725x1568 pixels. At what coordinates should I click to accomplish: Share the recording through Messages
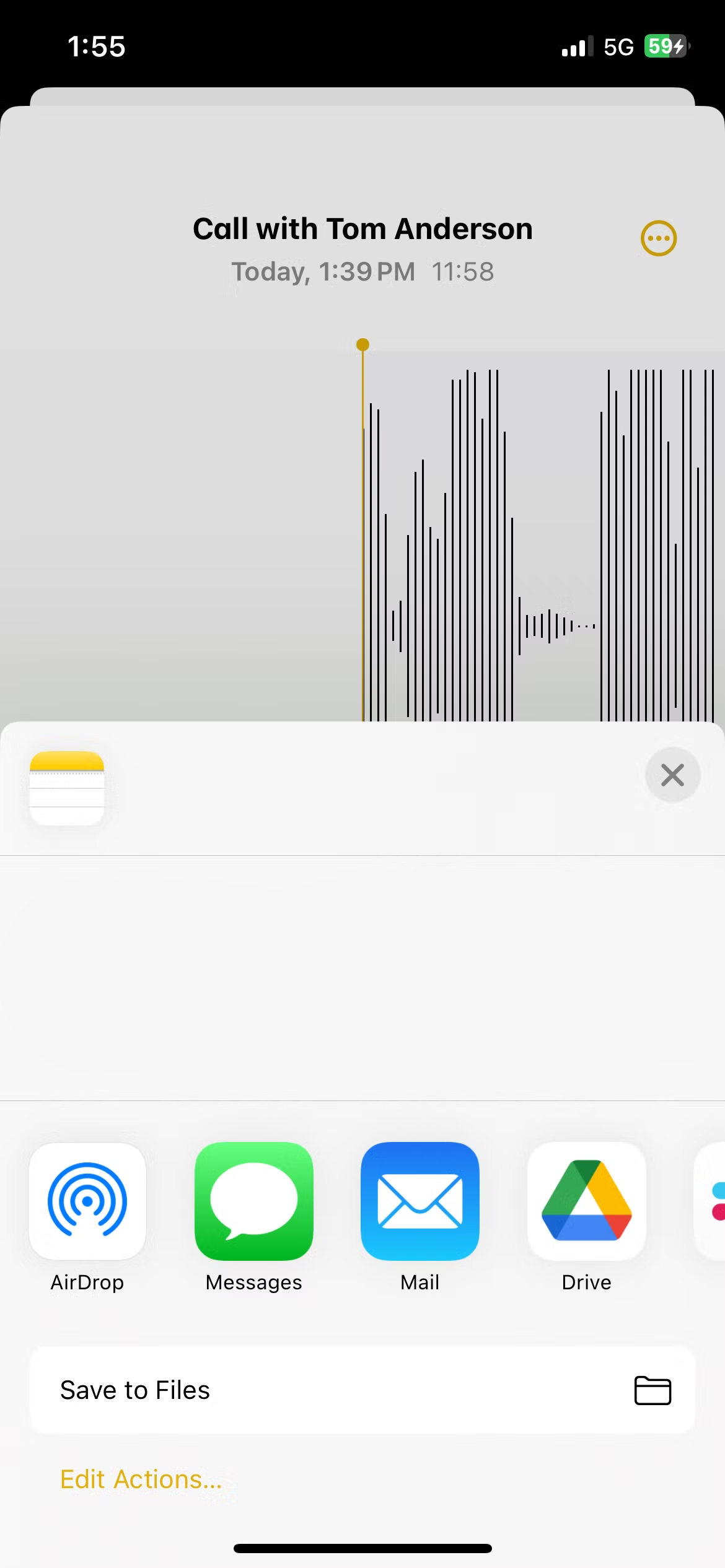tap(253, 1201)
